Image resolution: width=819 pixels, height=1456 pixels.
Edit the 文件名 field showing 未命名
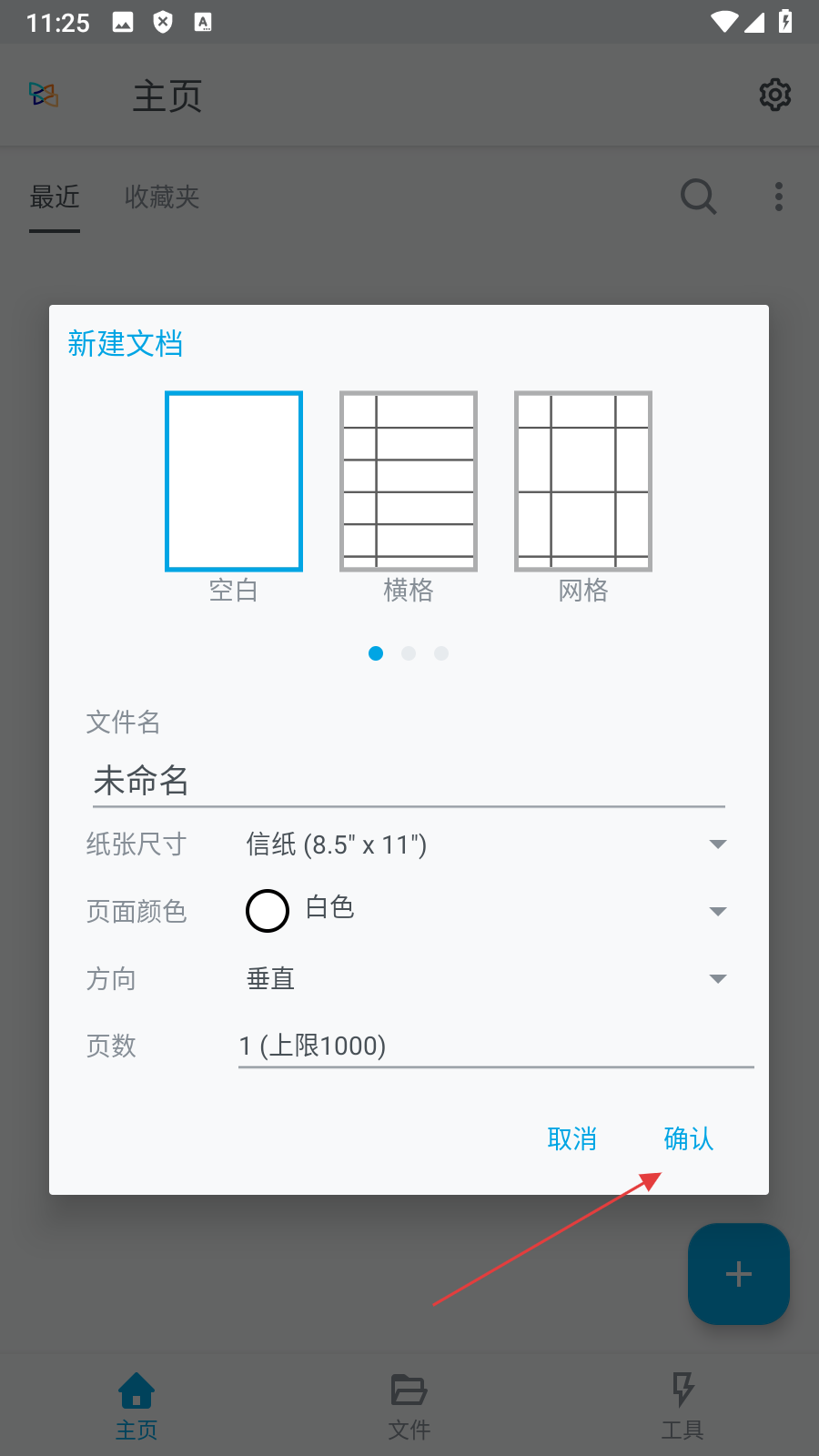coord(408,781)
